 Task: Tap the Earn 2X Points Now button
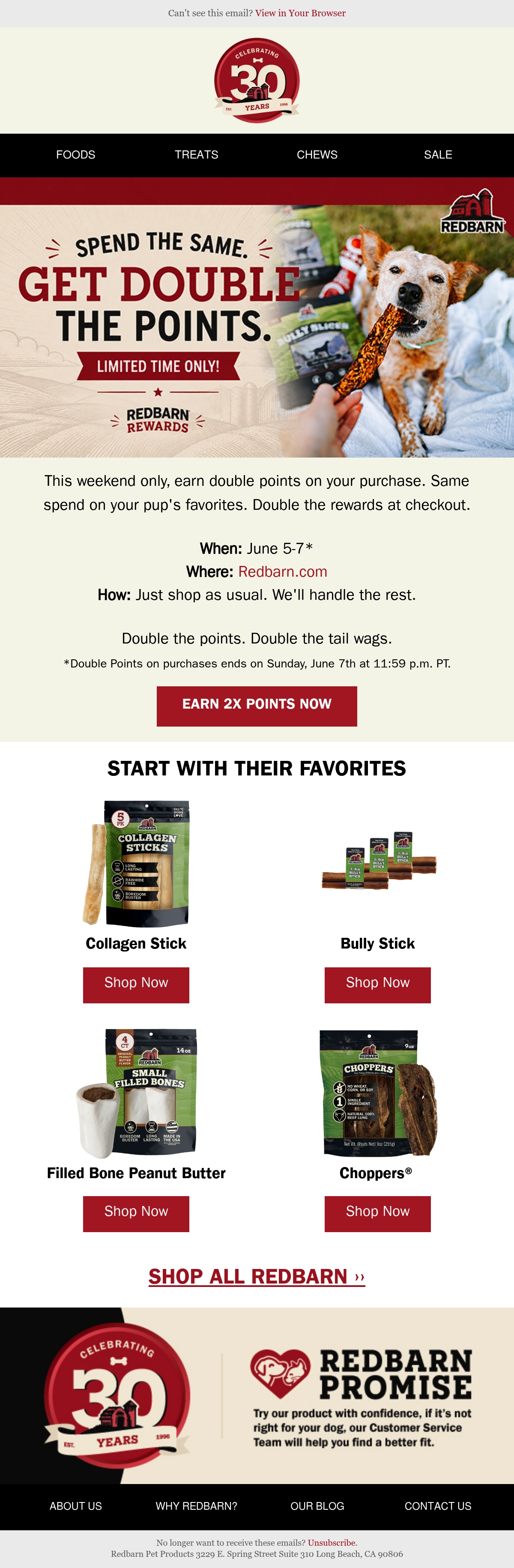pos(257,706)
